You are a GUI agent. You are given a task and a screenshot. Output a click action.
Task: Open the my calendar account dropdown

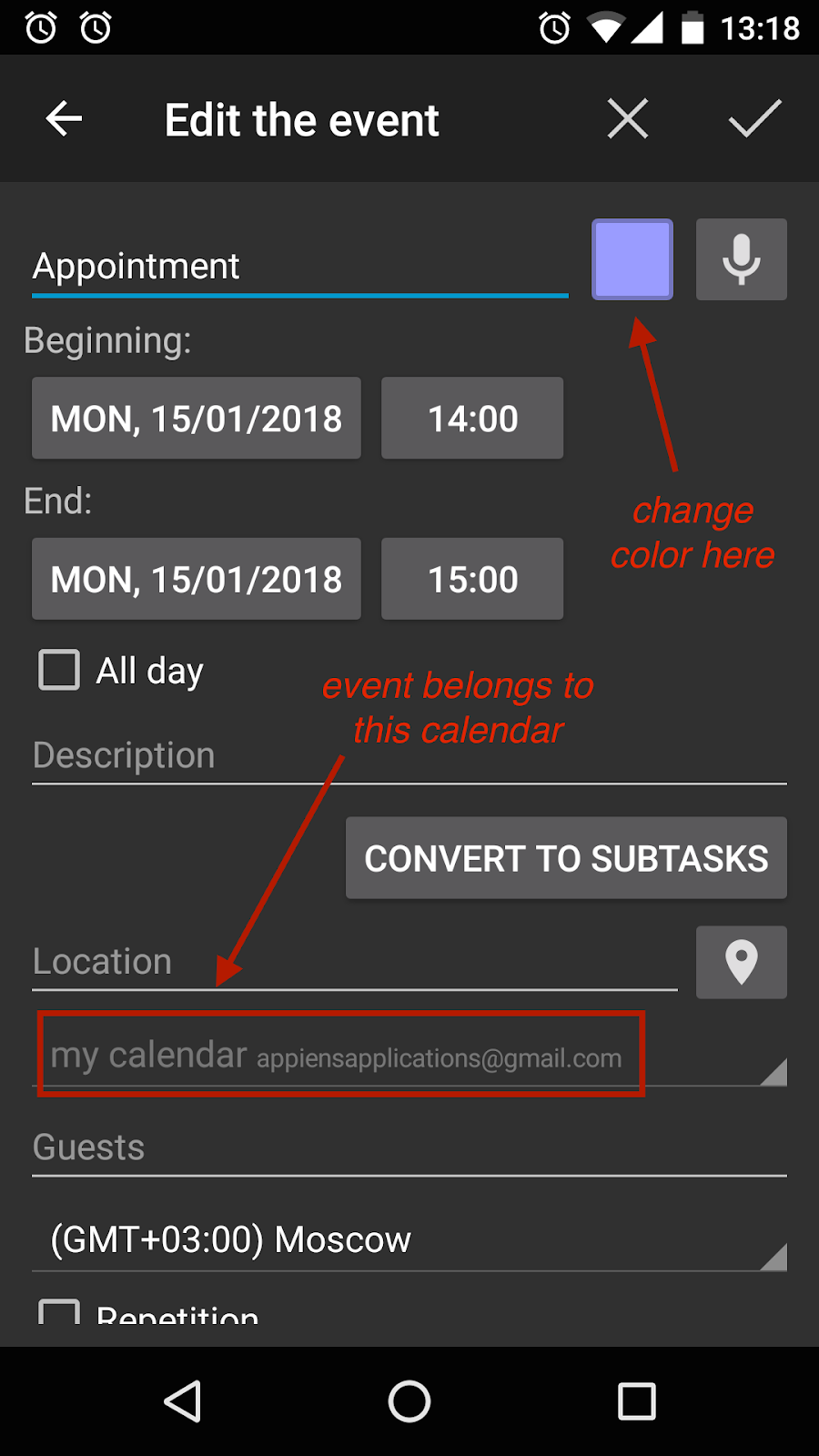click(409, 1056)
